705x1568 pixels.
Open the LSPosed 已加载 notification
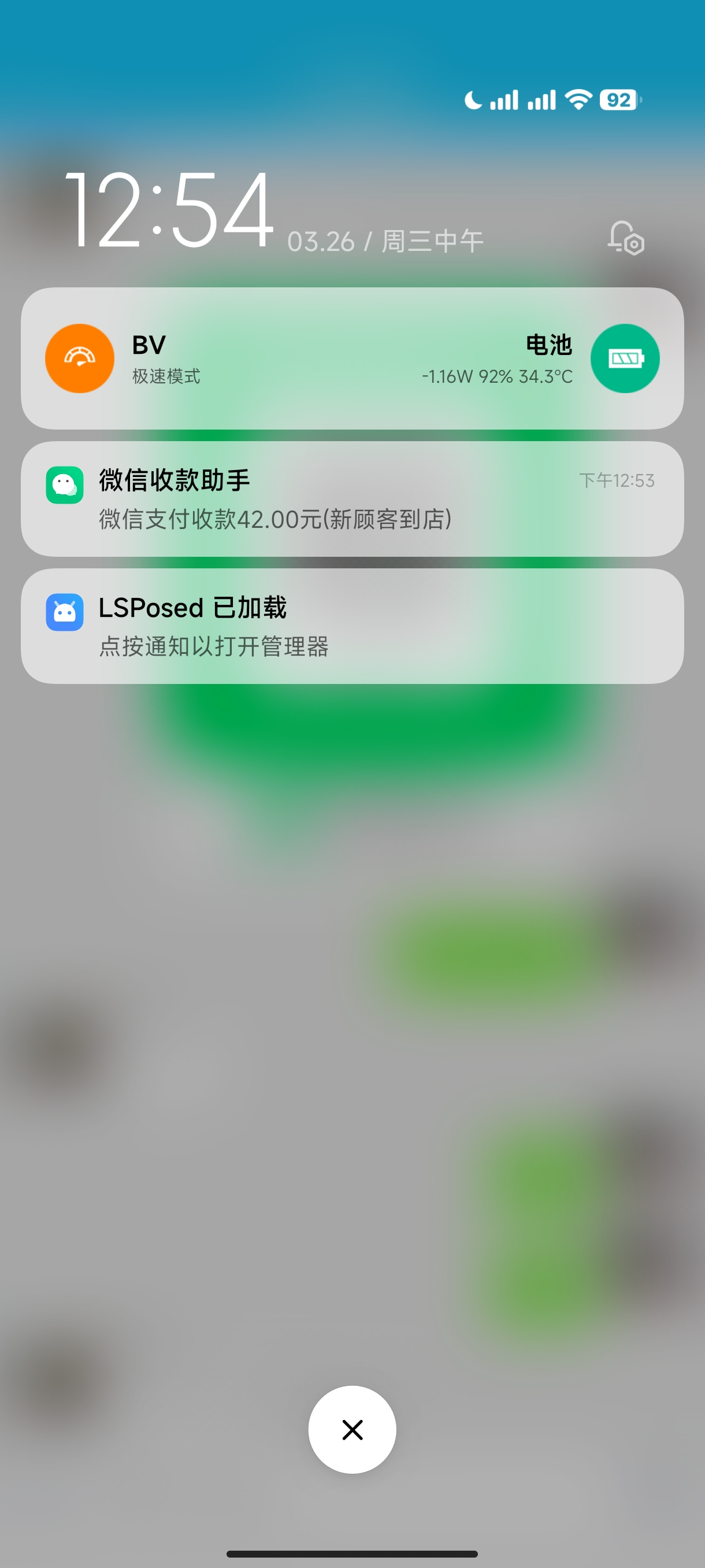click(352, 626)
